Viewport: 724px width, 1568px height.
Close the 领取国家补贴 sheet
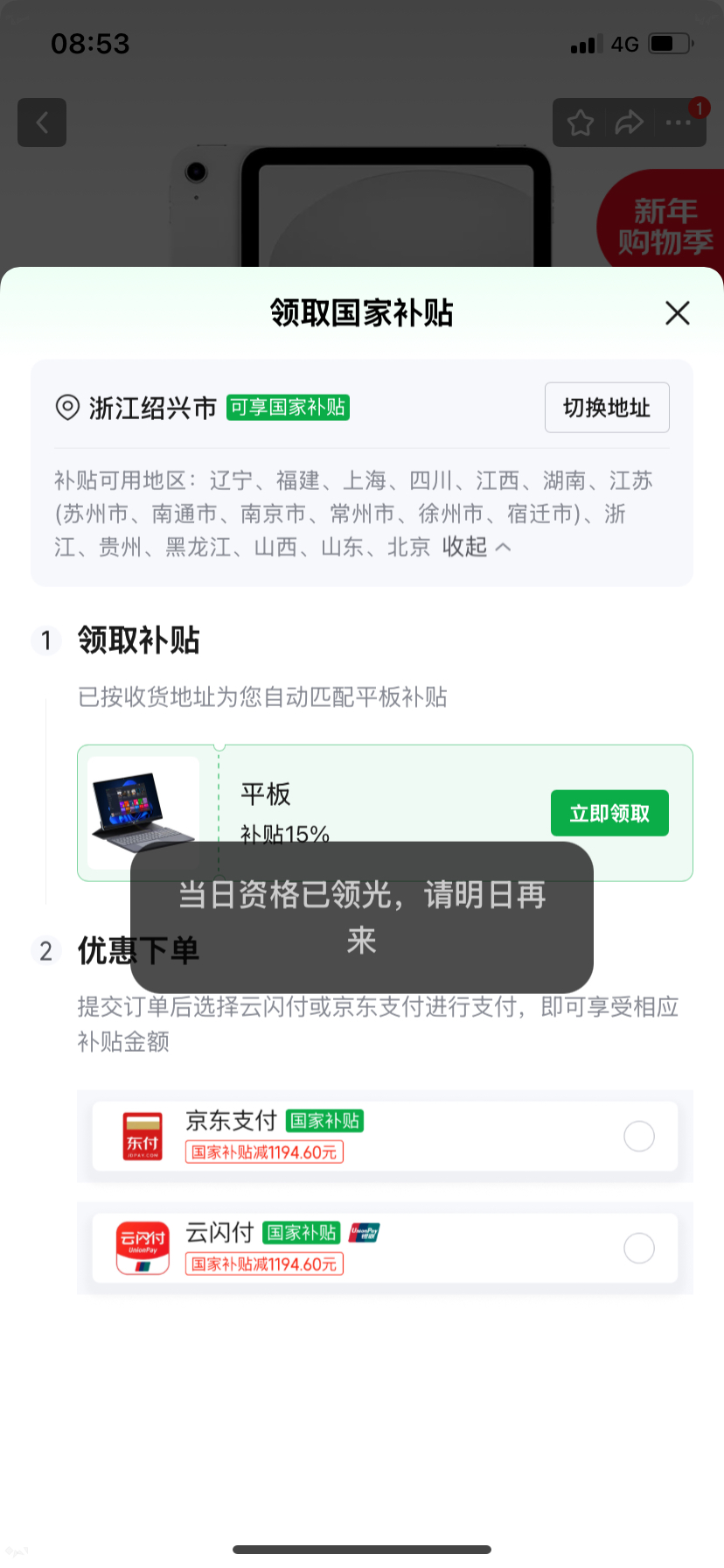point(677,313)
